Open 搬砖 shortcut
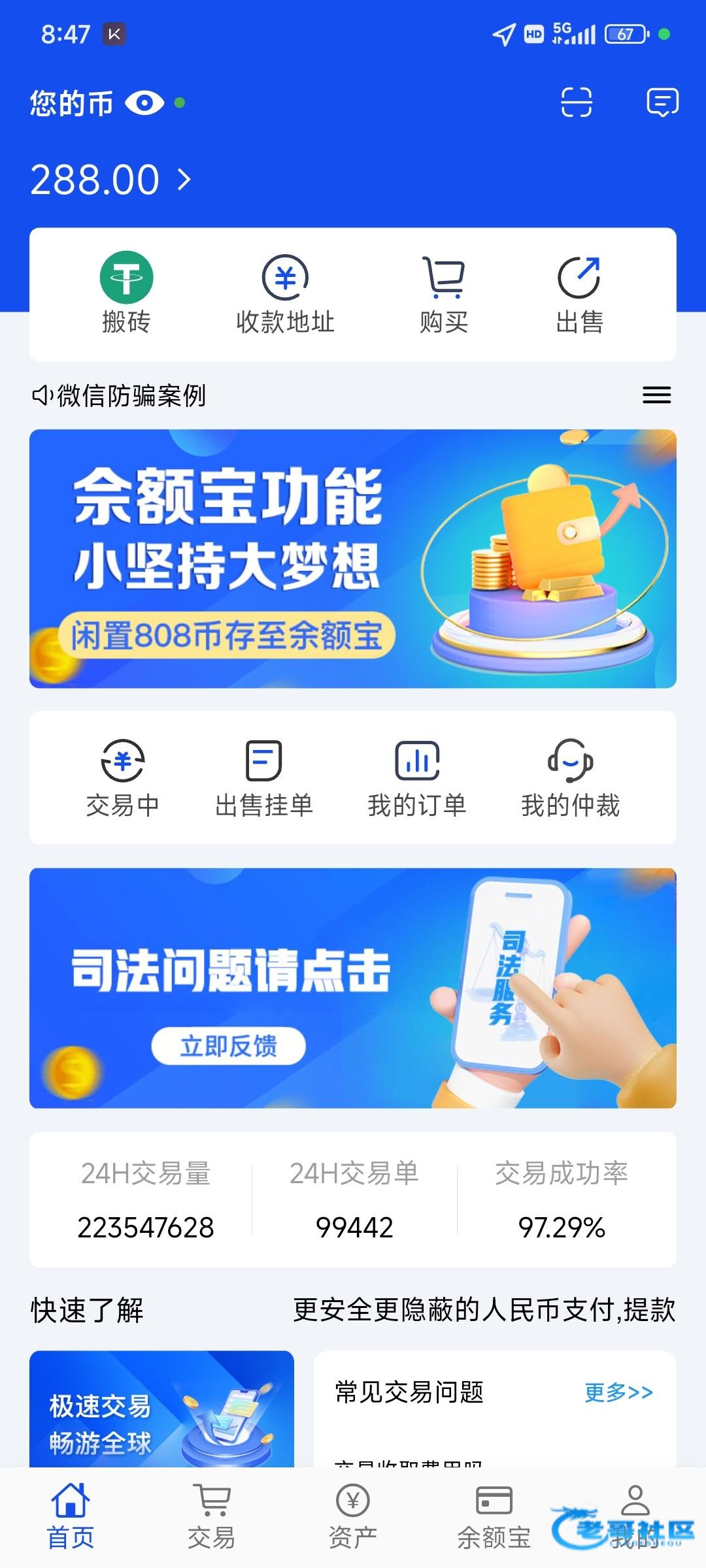This screenshot has height=1568, width=706. 126,294
